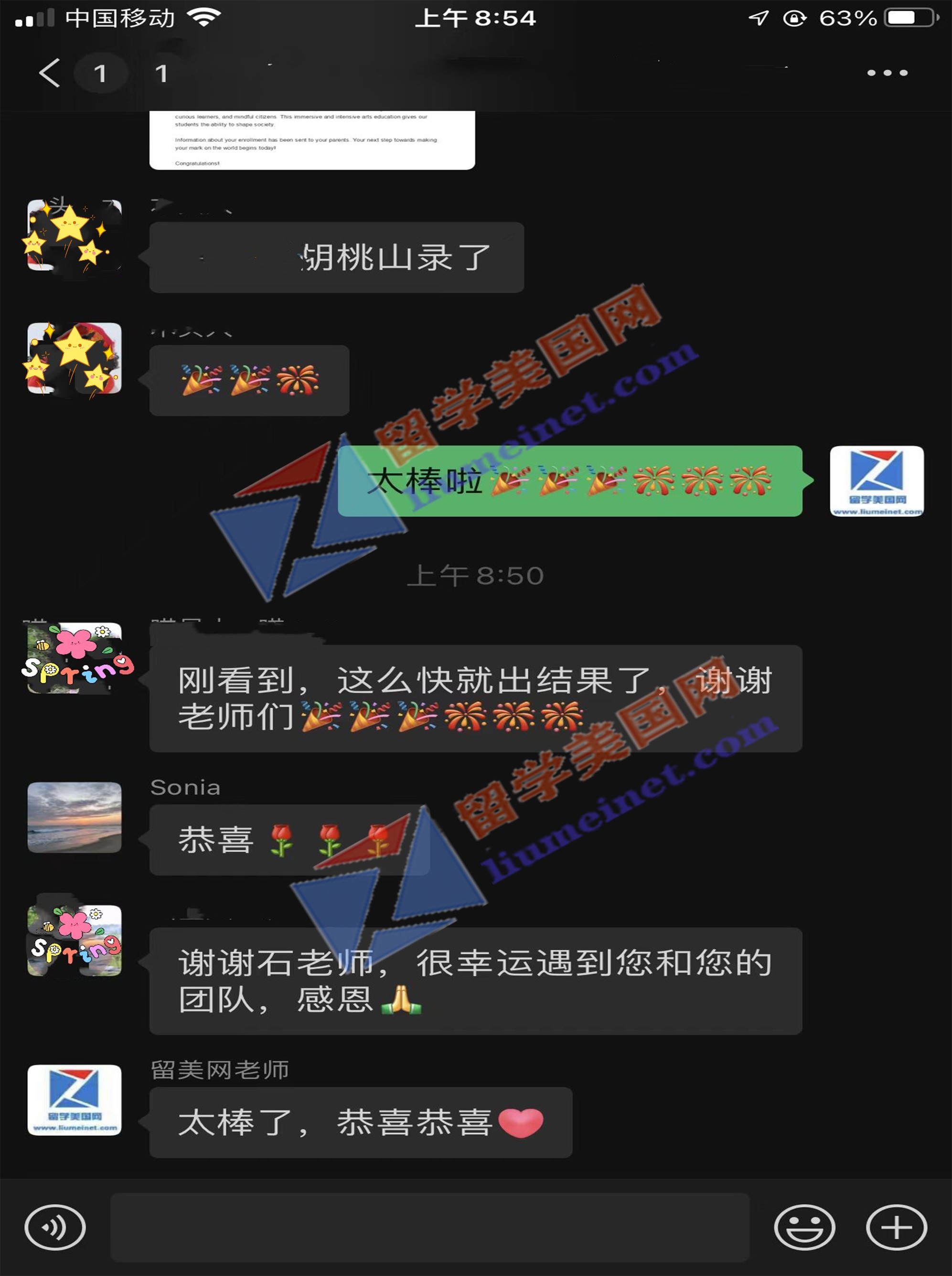Switch to voice message input
952x1276 pixels.
[x=55, y=1227]
